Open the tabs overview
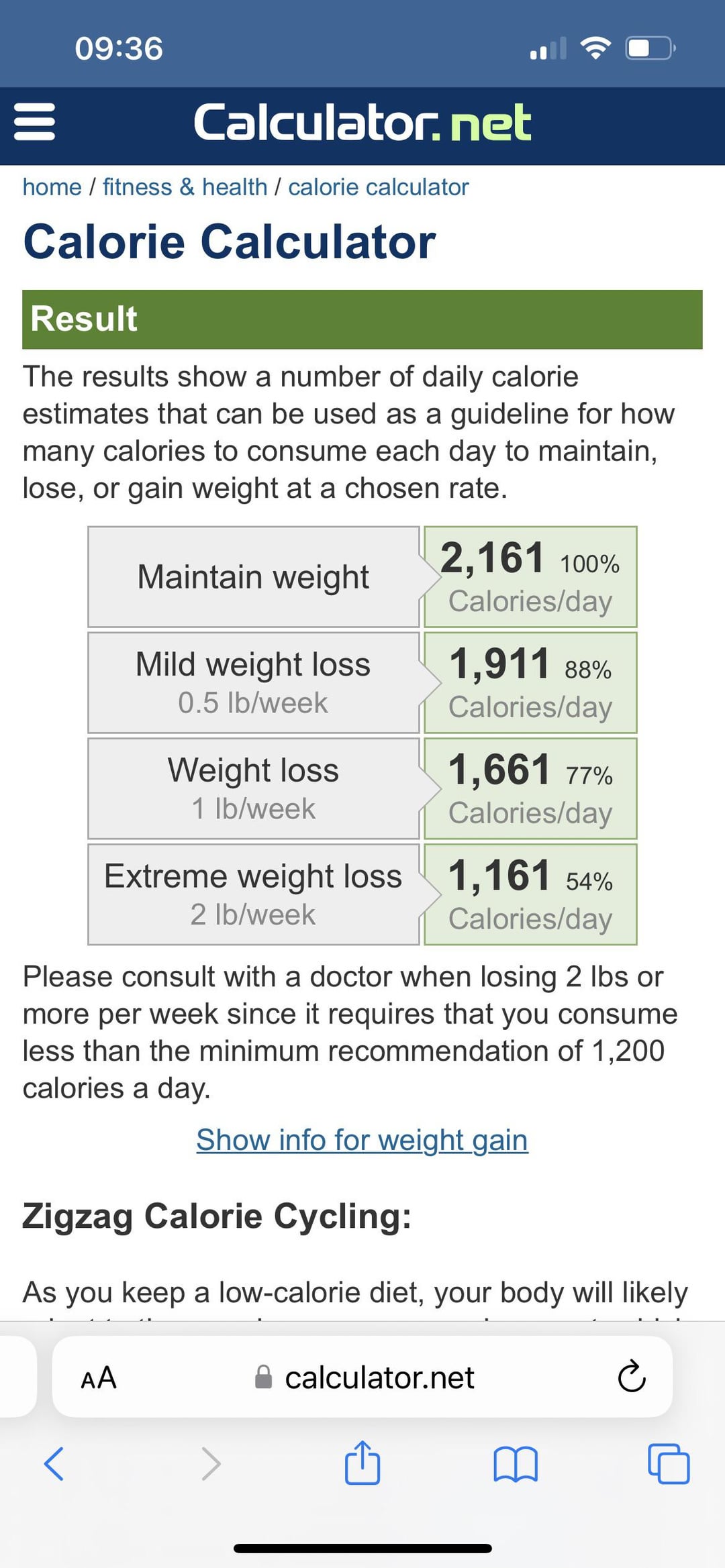 click(669, 1463)
